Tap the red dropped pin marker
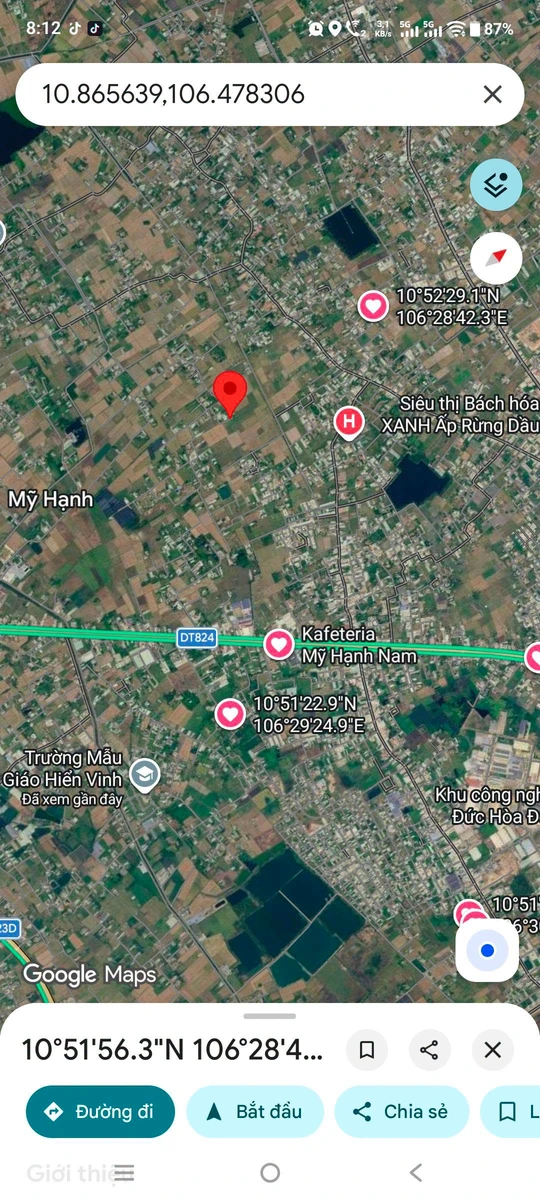The width and height of the screenshot is (540, 1200). [231, 393]
